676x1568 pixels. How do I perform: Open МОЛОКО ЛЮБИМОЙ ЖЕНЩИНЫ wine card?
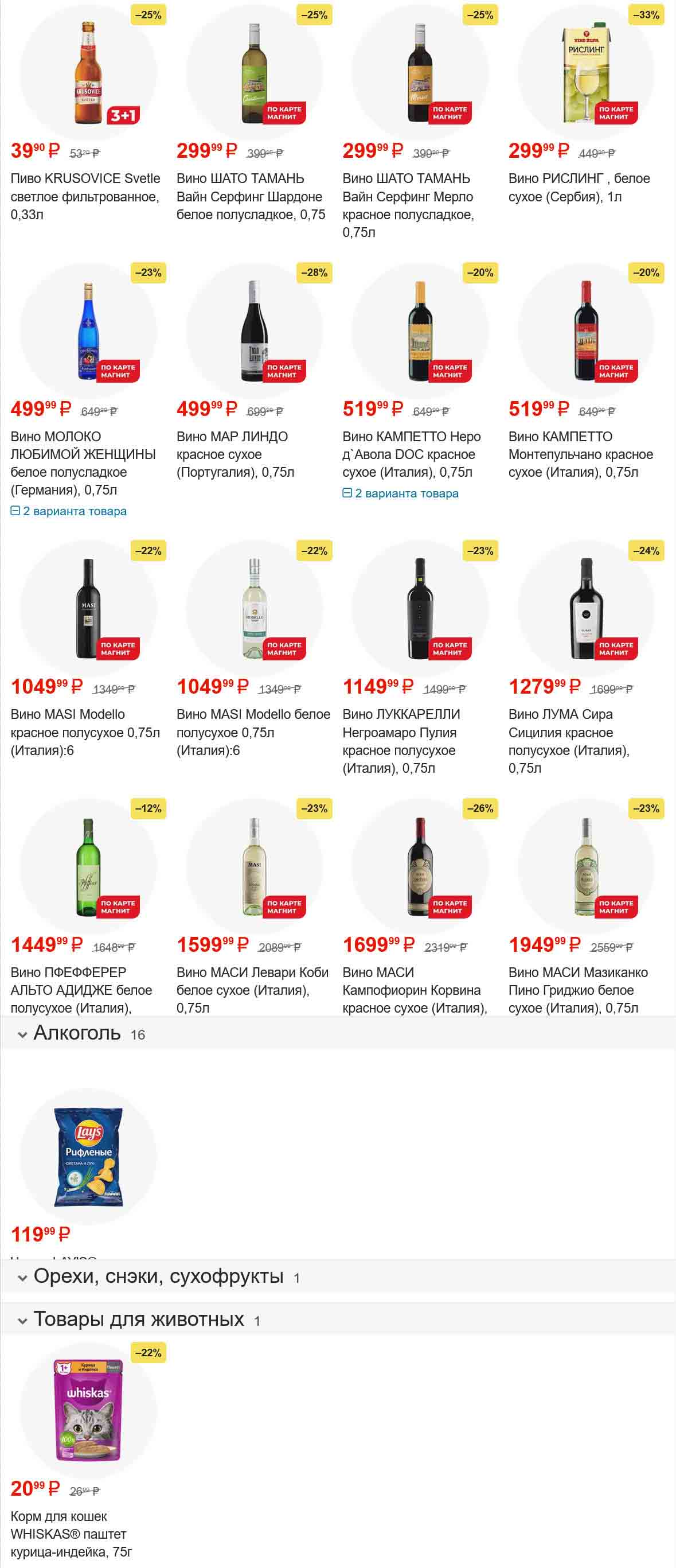pos(83,462)
